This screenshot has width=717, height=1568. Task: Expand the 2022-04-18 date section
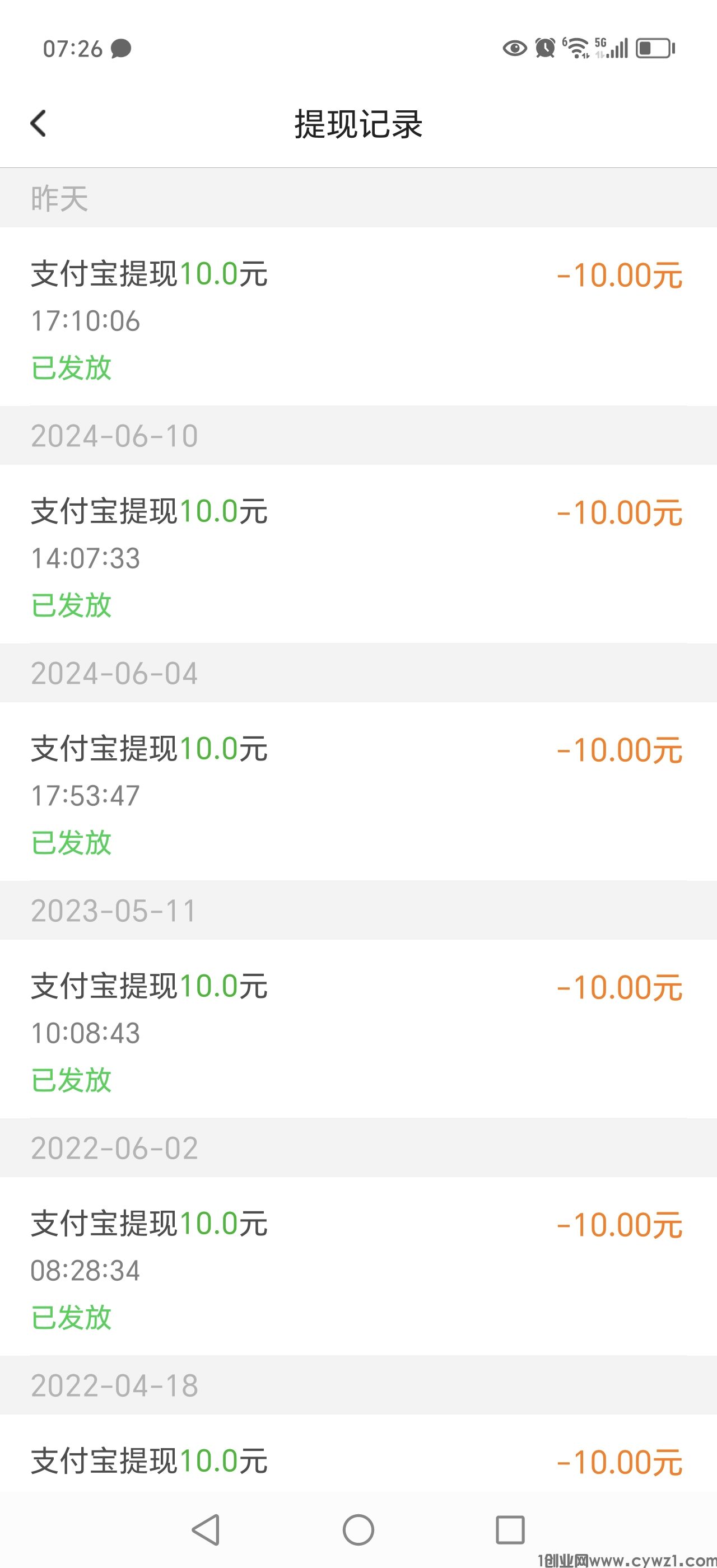(114, 1387)
